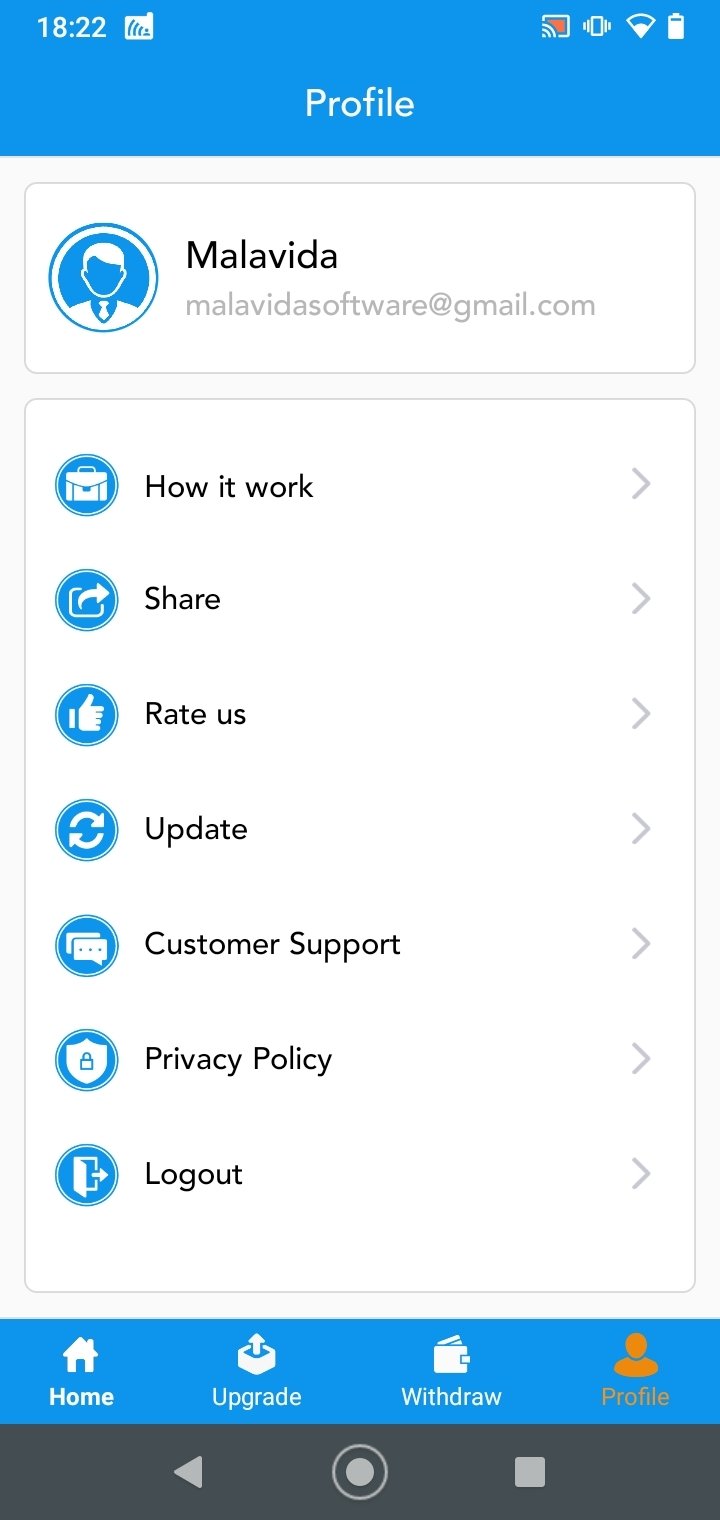This screenshot has width=720, height=1520.
Task: Tap the system back button
Action: (188, 1472)
